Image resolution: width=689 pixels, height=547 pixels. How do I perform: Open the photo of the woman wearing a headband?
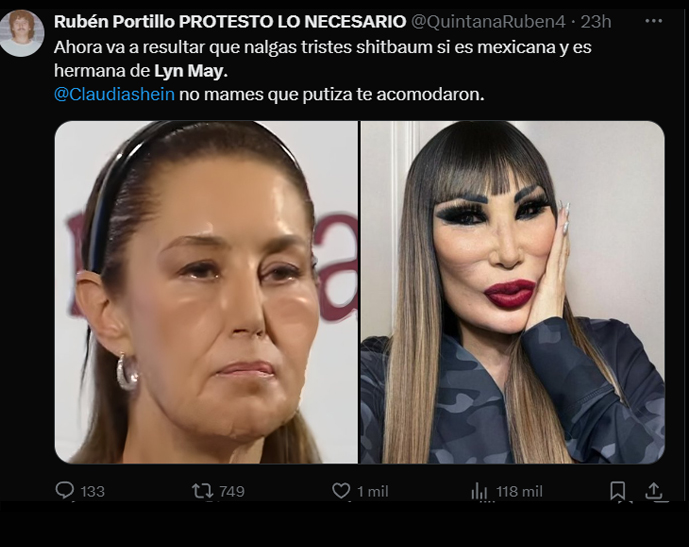206,292
